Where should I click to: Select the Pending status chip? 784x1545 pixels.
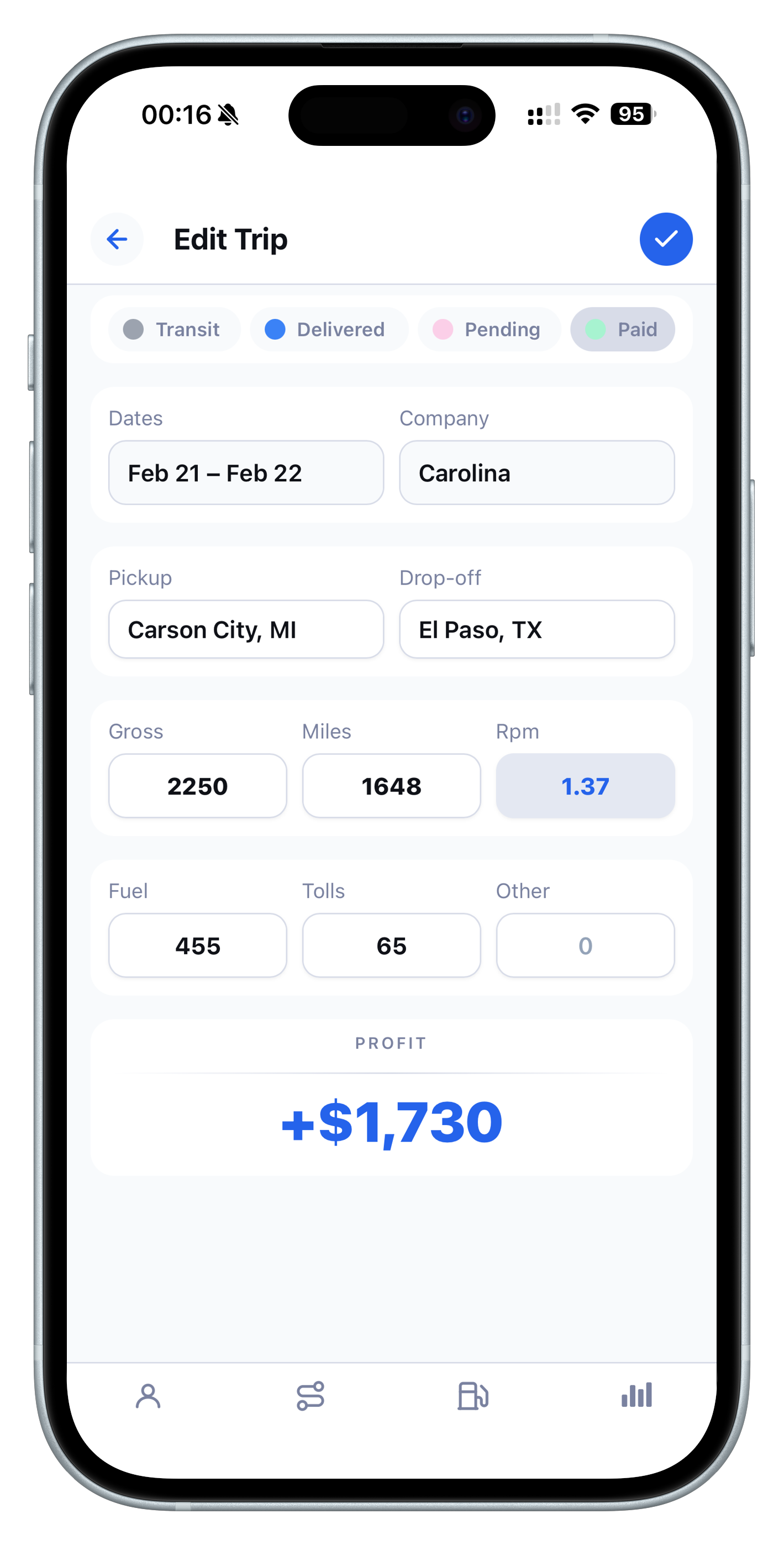coord(489,329)
